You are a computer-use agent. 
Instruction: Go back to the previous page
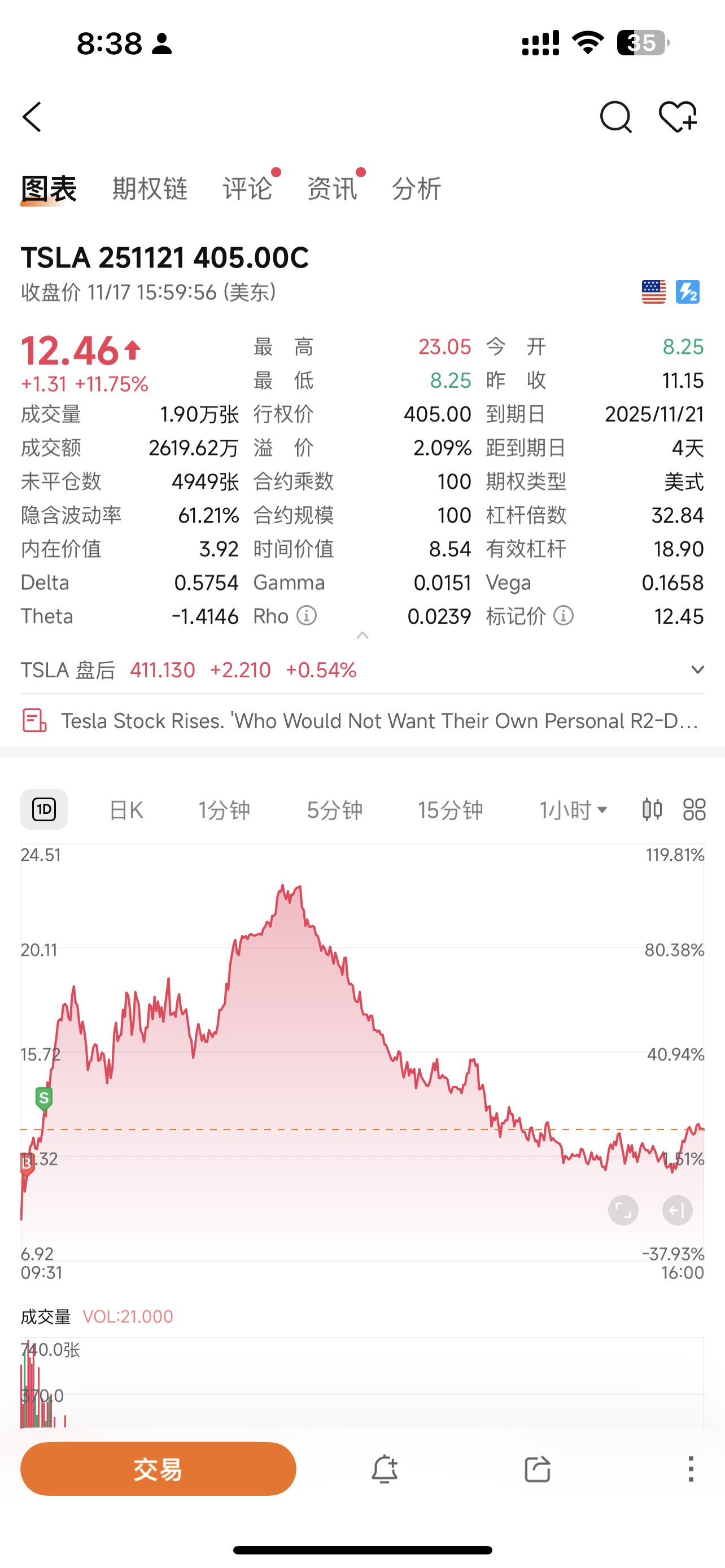pyautogui.click(x=32, y=117)
